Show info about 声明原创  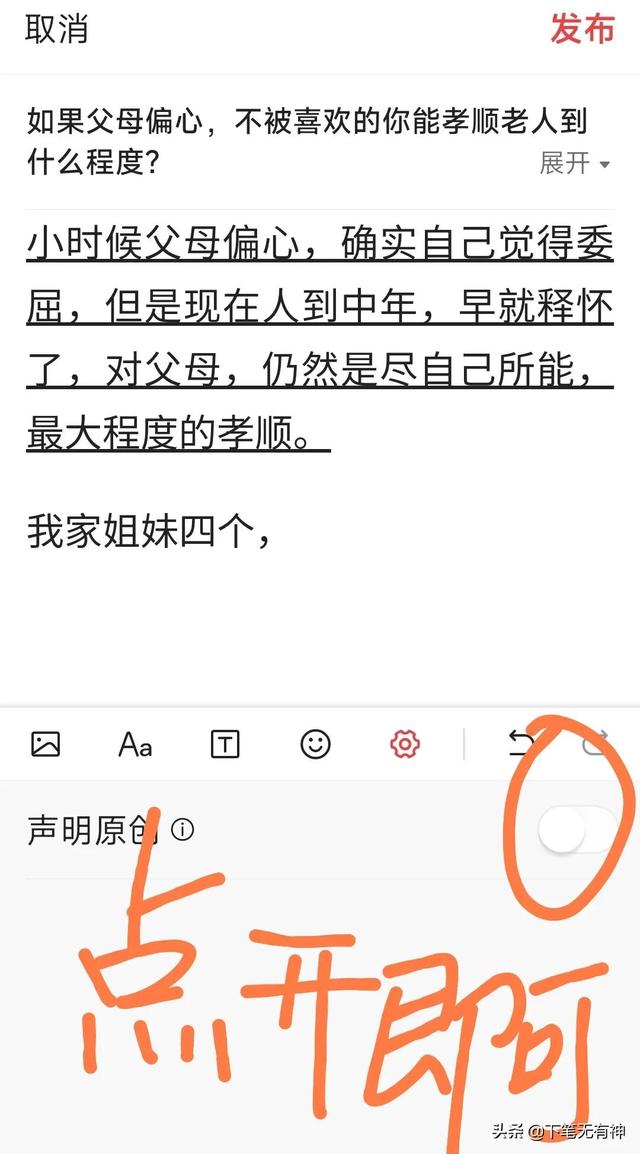point(183,830)
